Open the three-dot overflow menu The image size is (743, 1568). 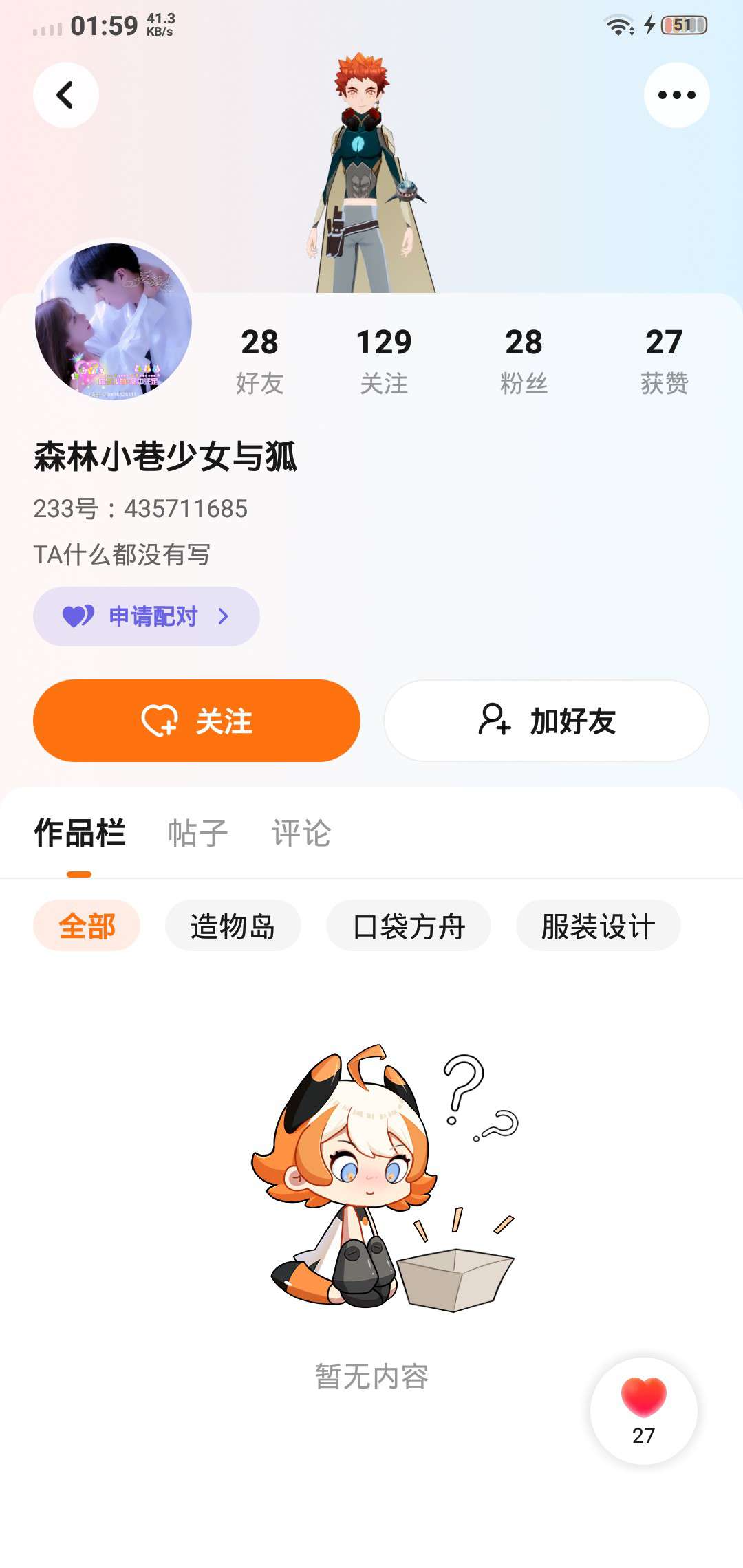point(676,95)
